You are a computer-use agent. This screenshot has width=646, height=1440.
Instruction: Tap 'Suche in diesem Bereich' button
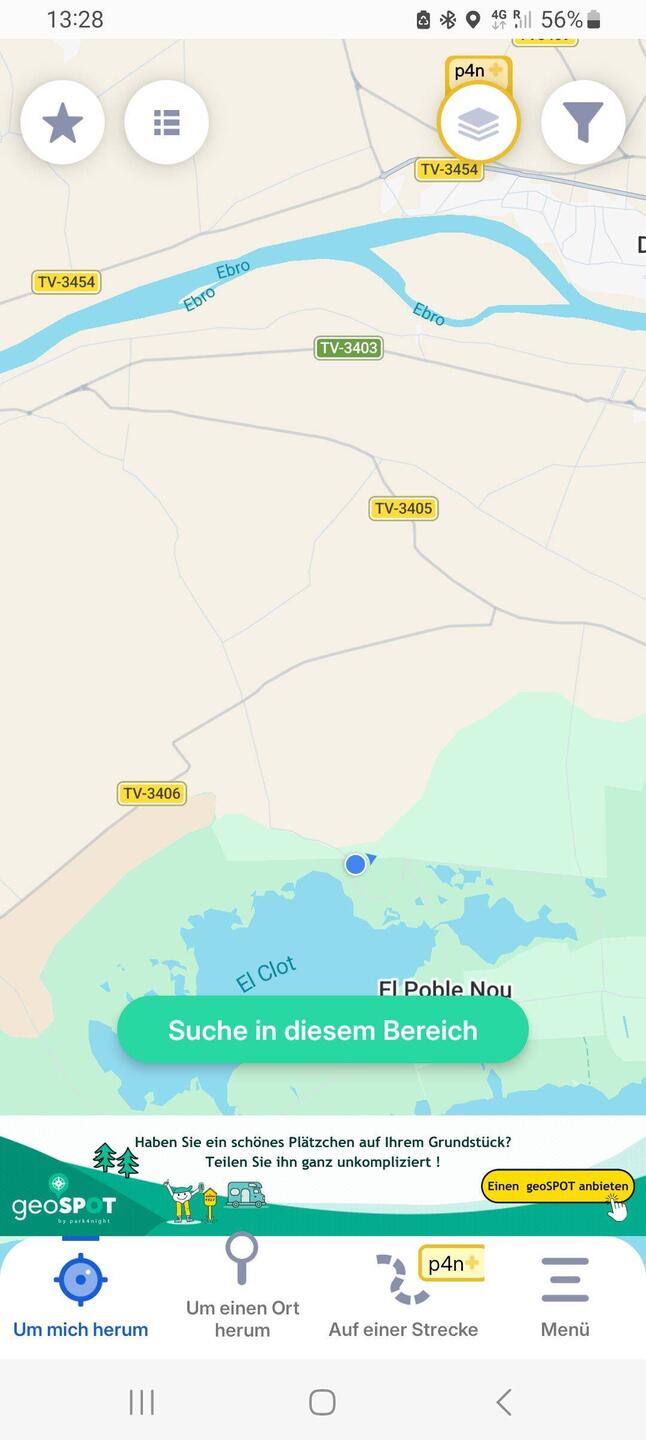coord(322,1030)
